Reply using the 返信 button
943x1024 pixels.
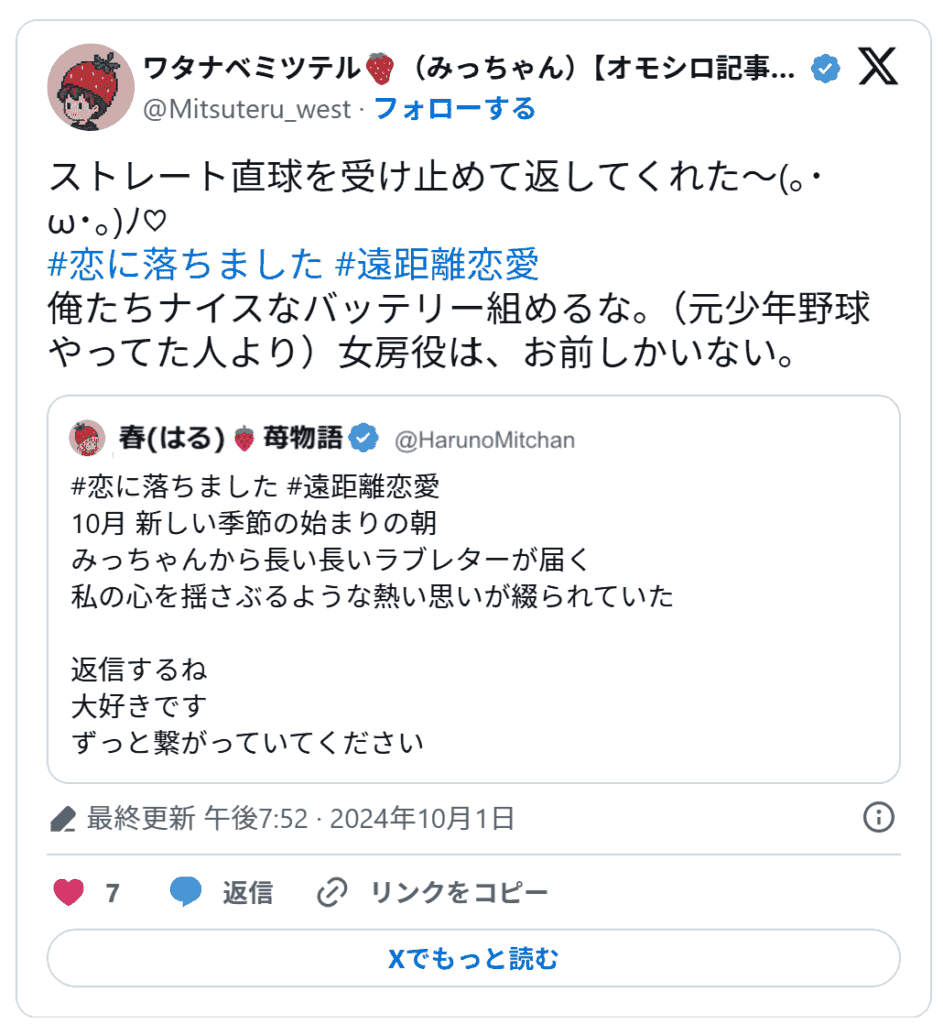pos(222,892)
